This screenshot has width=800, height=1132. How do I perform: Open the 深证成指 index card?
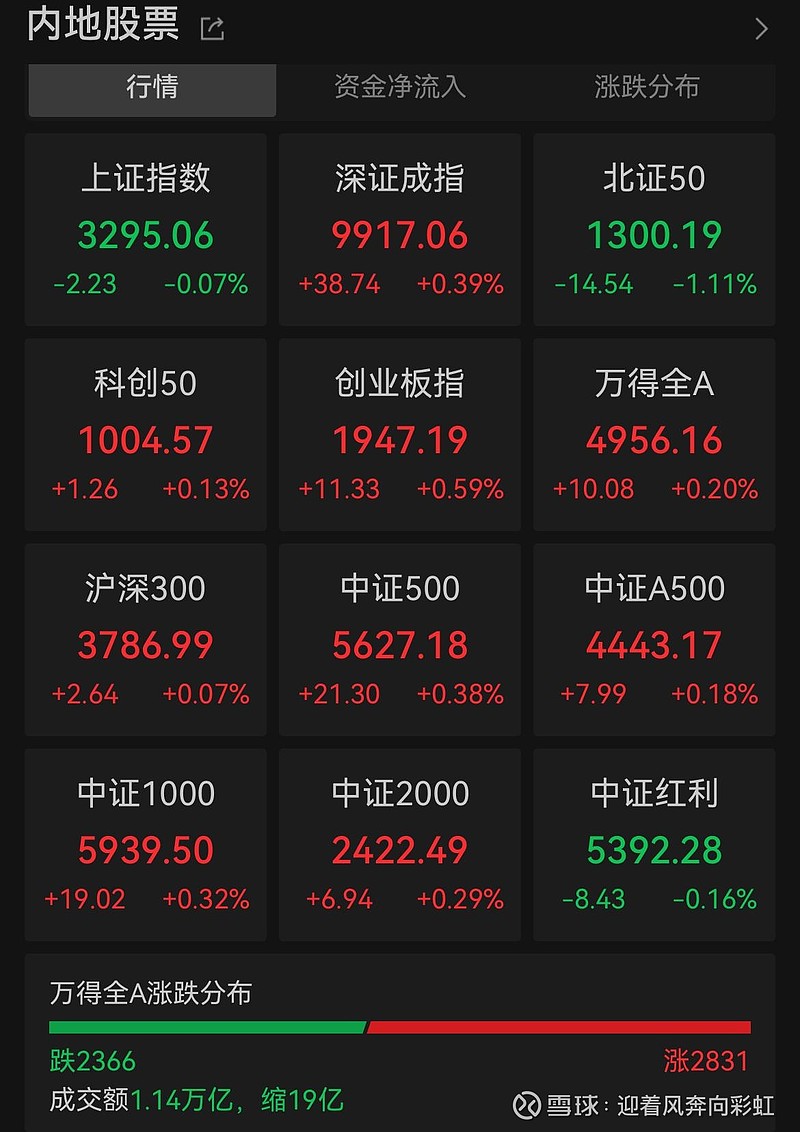[x=399, y=229]
